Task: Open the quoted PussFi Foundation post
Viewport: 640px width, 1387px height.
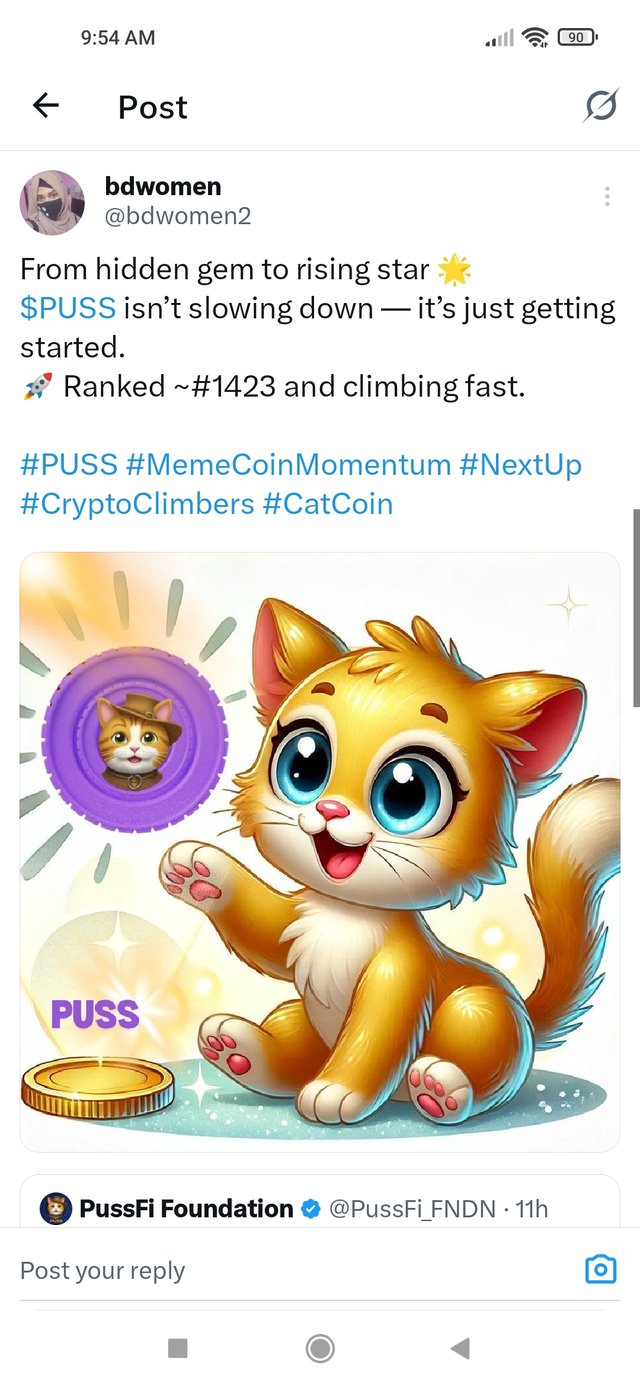Action: [x=320, y=1207]
